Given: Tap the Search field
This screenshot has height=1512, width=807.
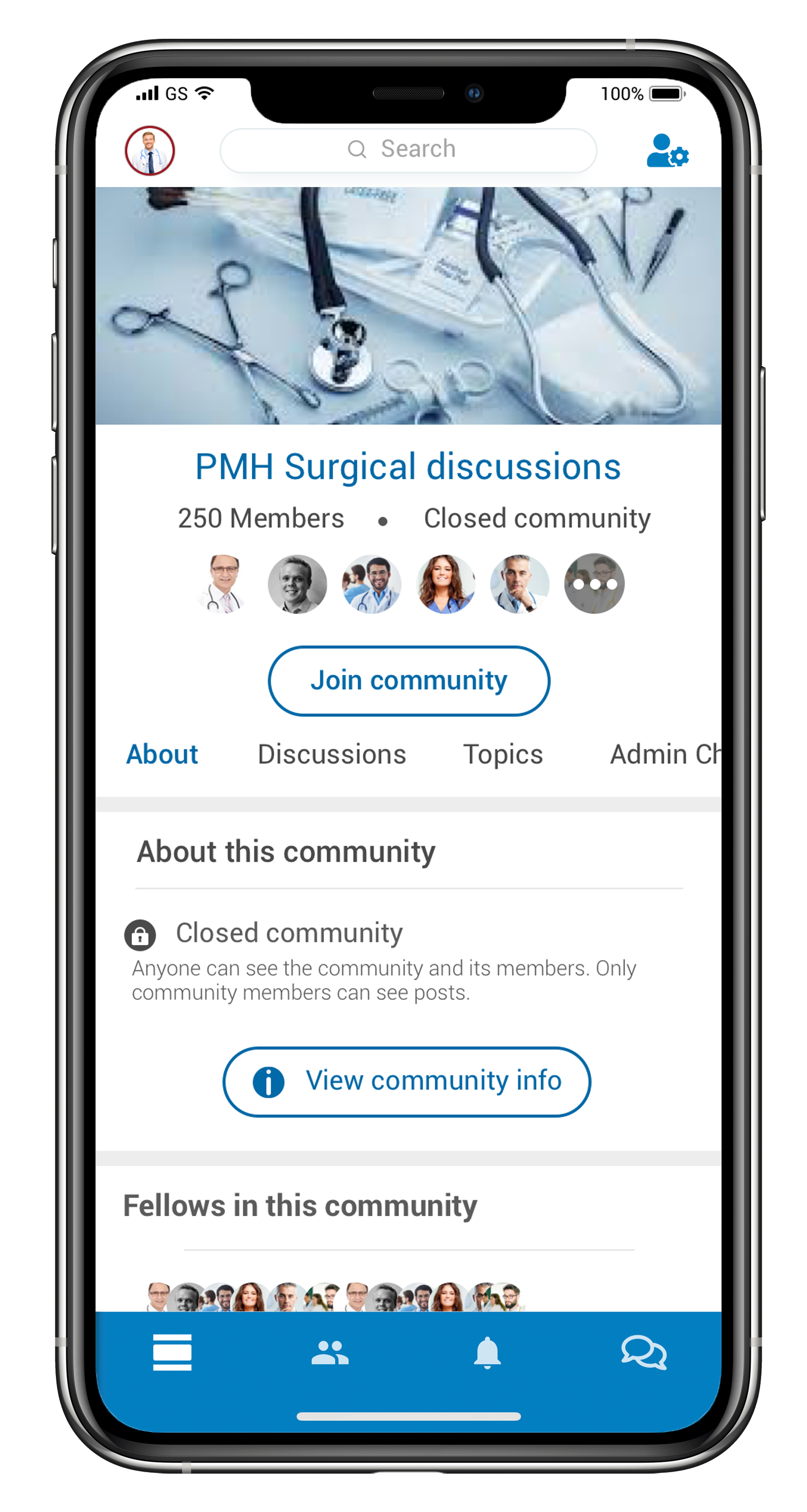Looking at the screenshot, I should [408, 150].
